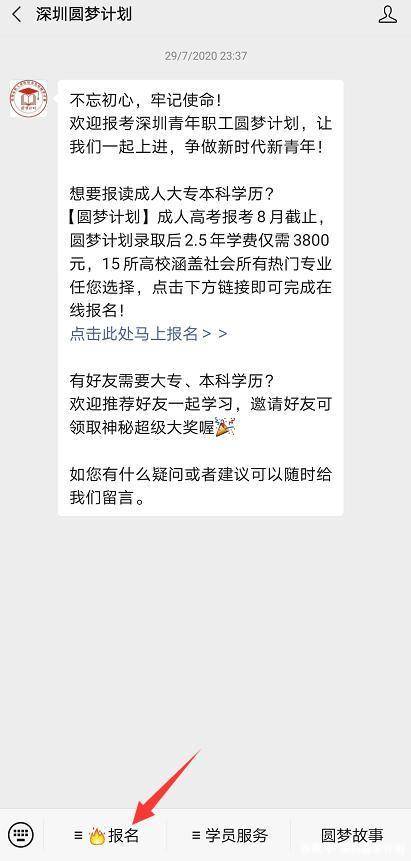Open the 报名 menu

(106, 836)
